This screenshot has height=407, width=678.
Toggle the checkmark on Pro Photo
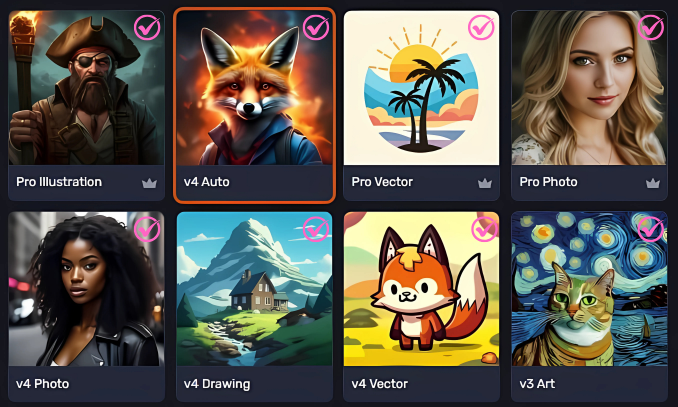coord(651,27)
